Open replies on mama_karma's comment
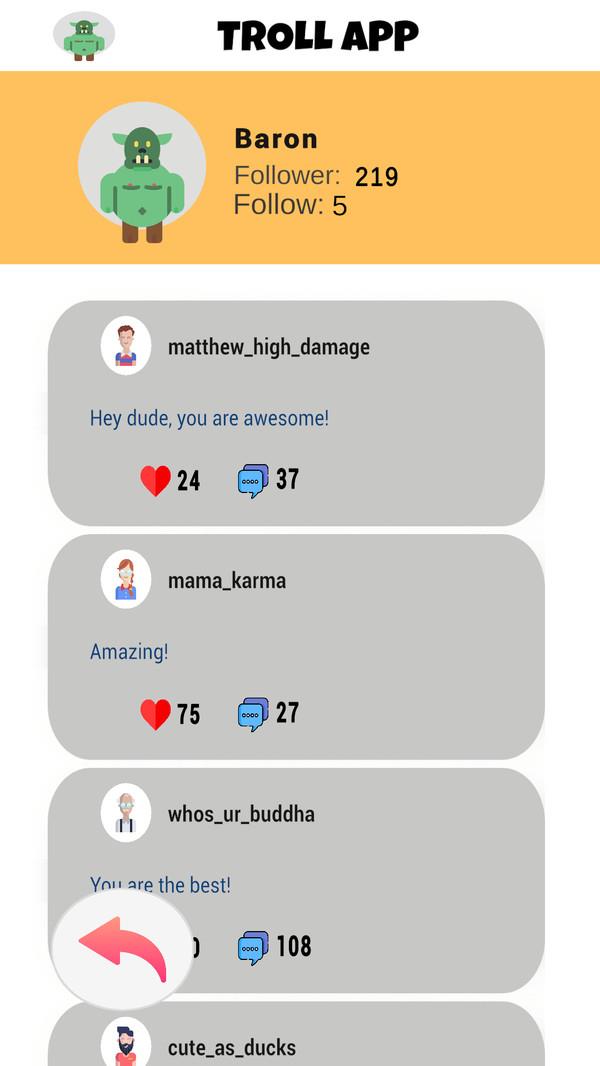600x1066 pixels. pos(253,714)
